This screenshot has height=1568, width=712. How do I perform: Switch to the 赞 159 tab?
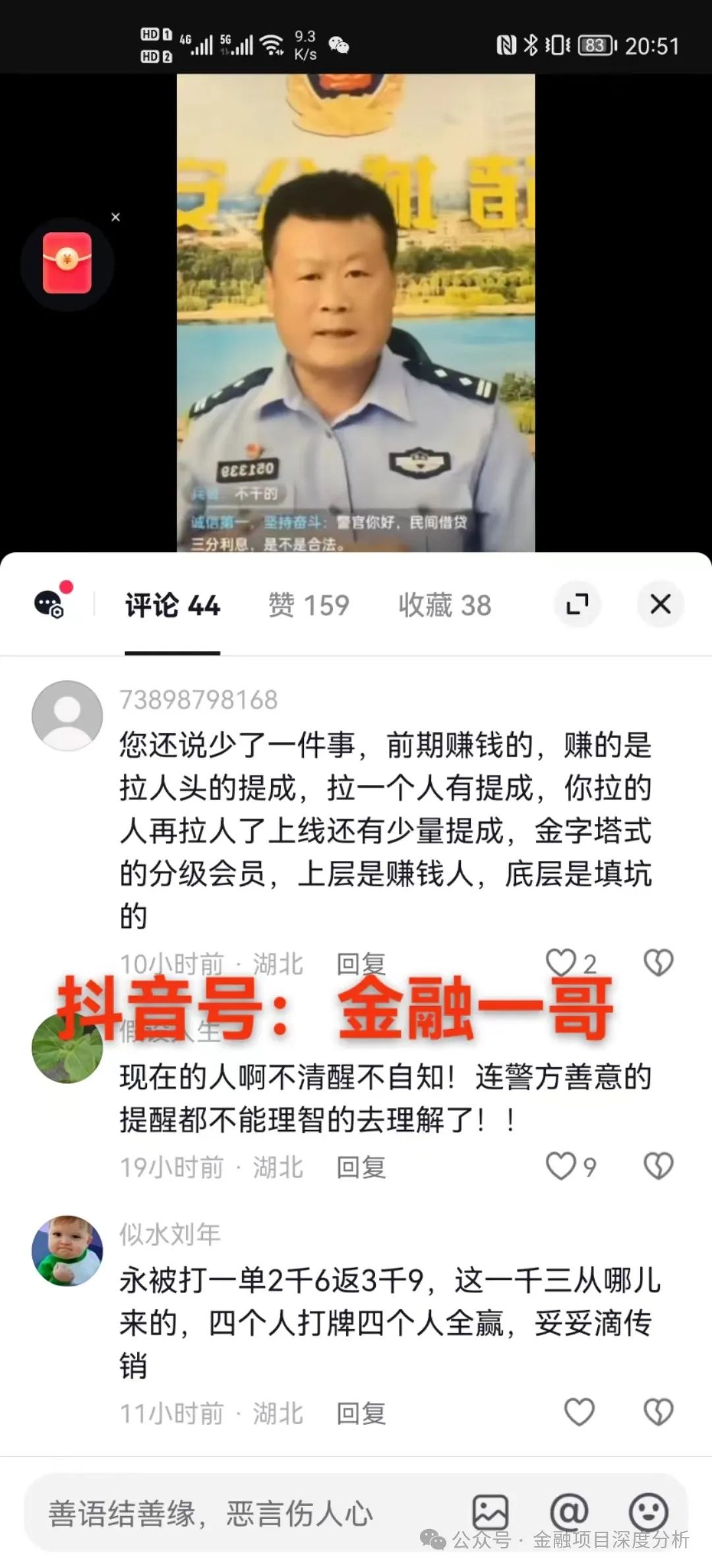click(x=309, y=606)
